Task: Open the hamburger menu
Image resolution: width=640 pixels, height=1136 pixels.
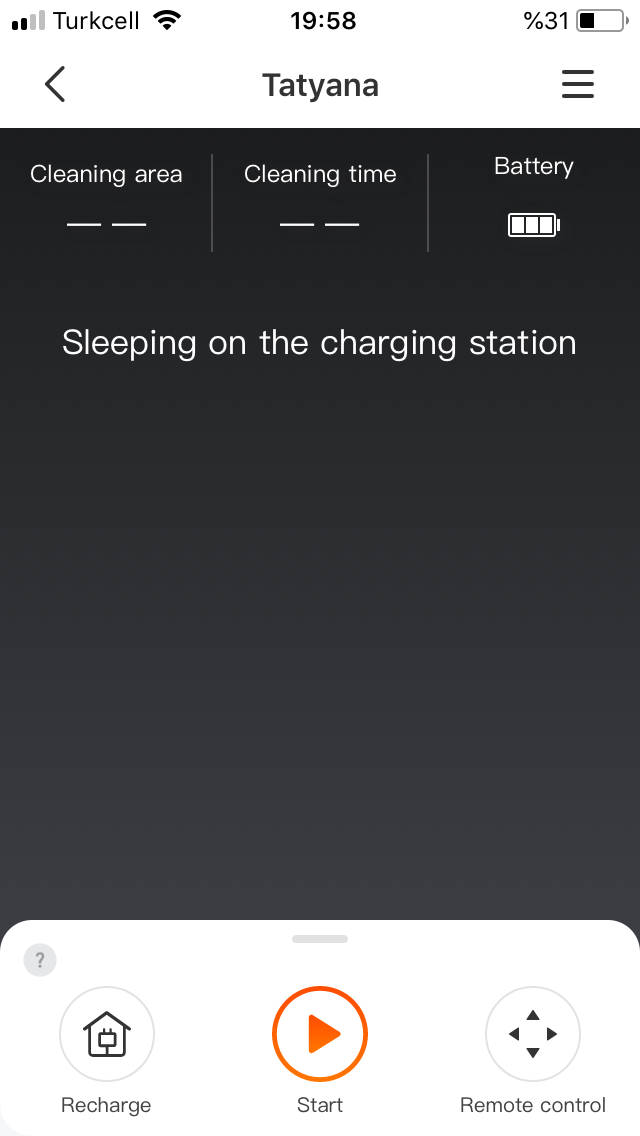Action: [x=578, y=84]
